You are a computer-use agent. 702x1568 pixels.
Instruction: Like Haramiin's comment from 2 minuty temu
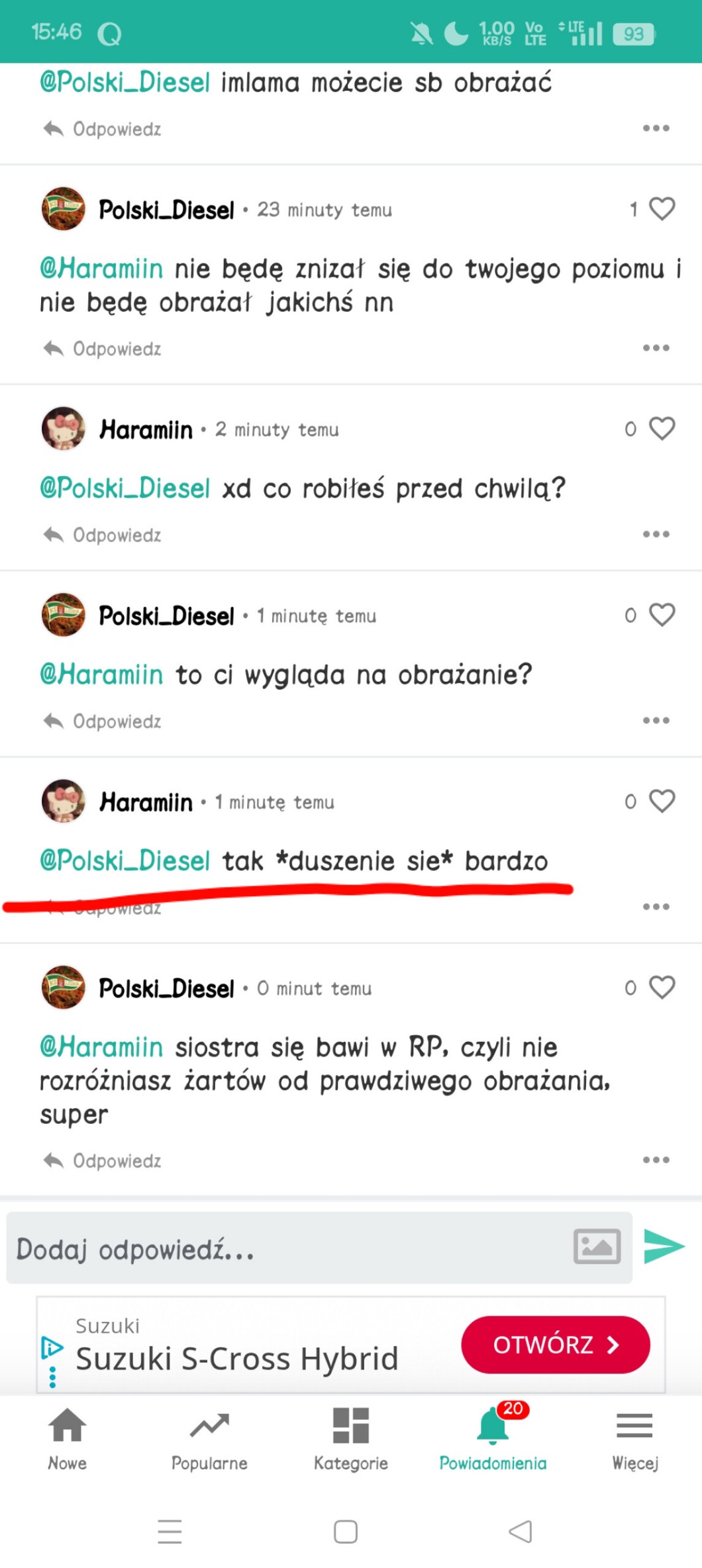click(662, 429)
